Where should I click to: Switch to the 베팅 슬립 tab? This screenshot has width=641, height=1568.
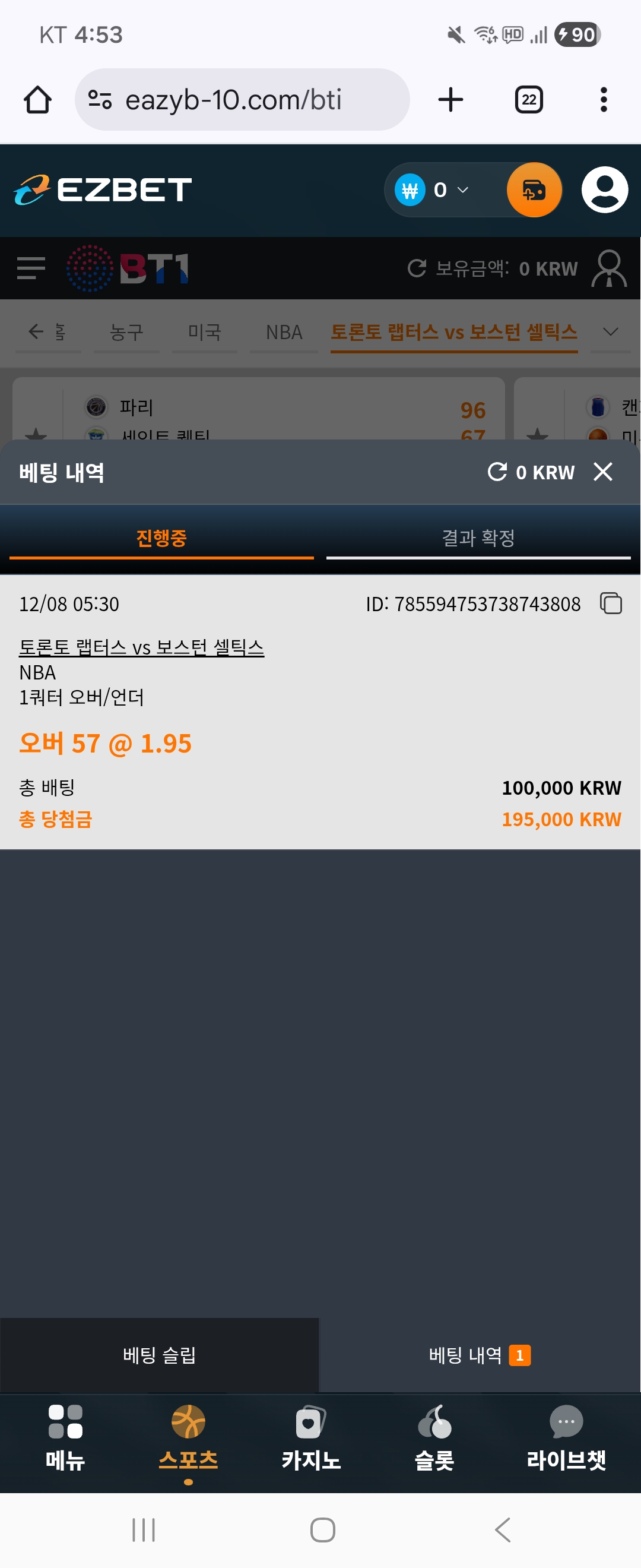click(x=159, y=1355)
